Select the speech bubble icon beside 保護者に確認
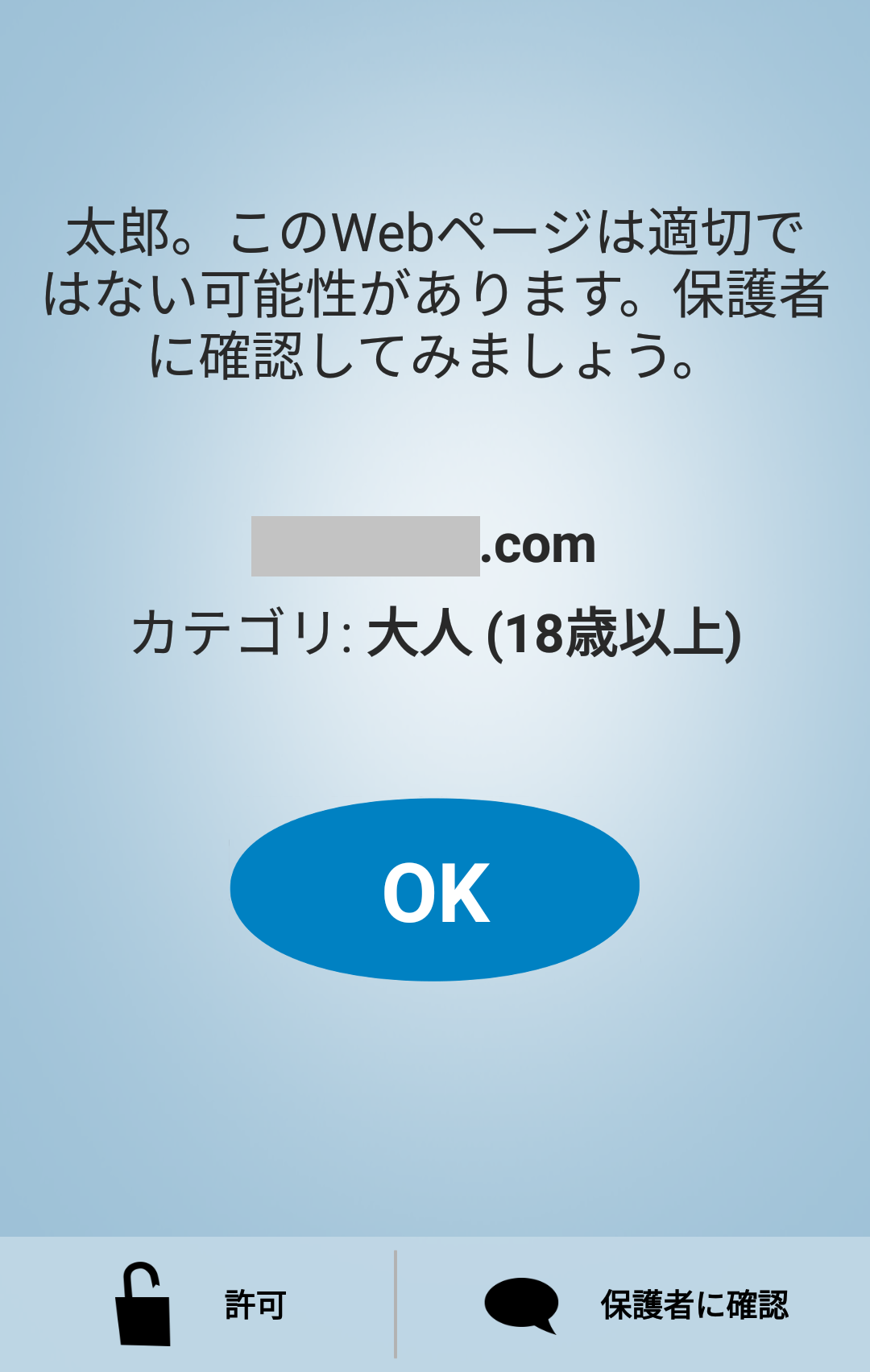 tap(520, 1300)
